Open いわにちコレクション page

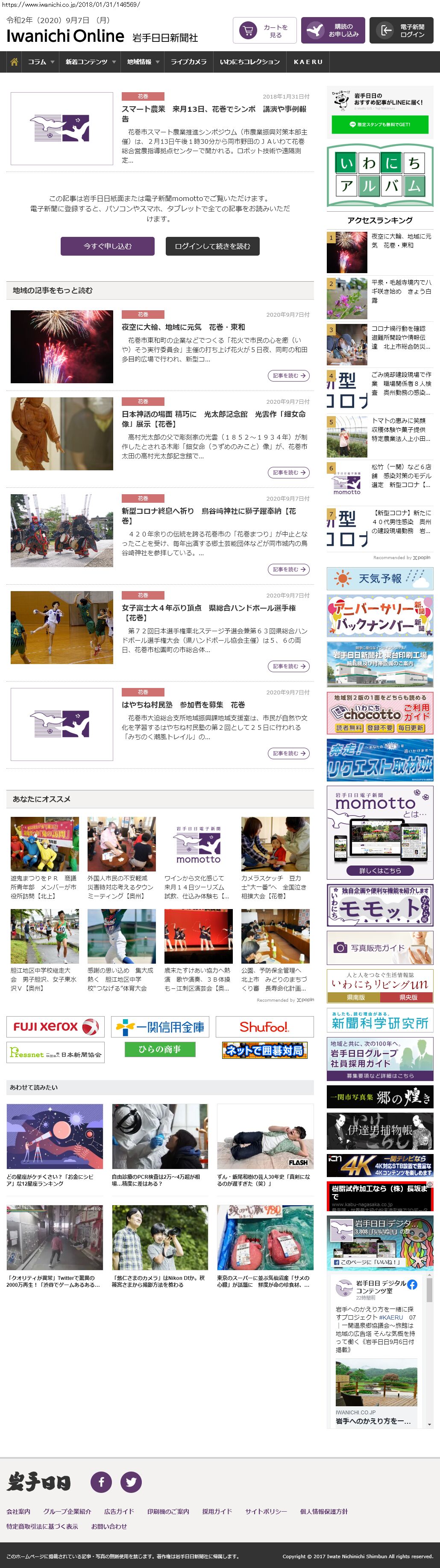point(249,61)
